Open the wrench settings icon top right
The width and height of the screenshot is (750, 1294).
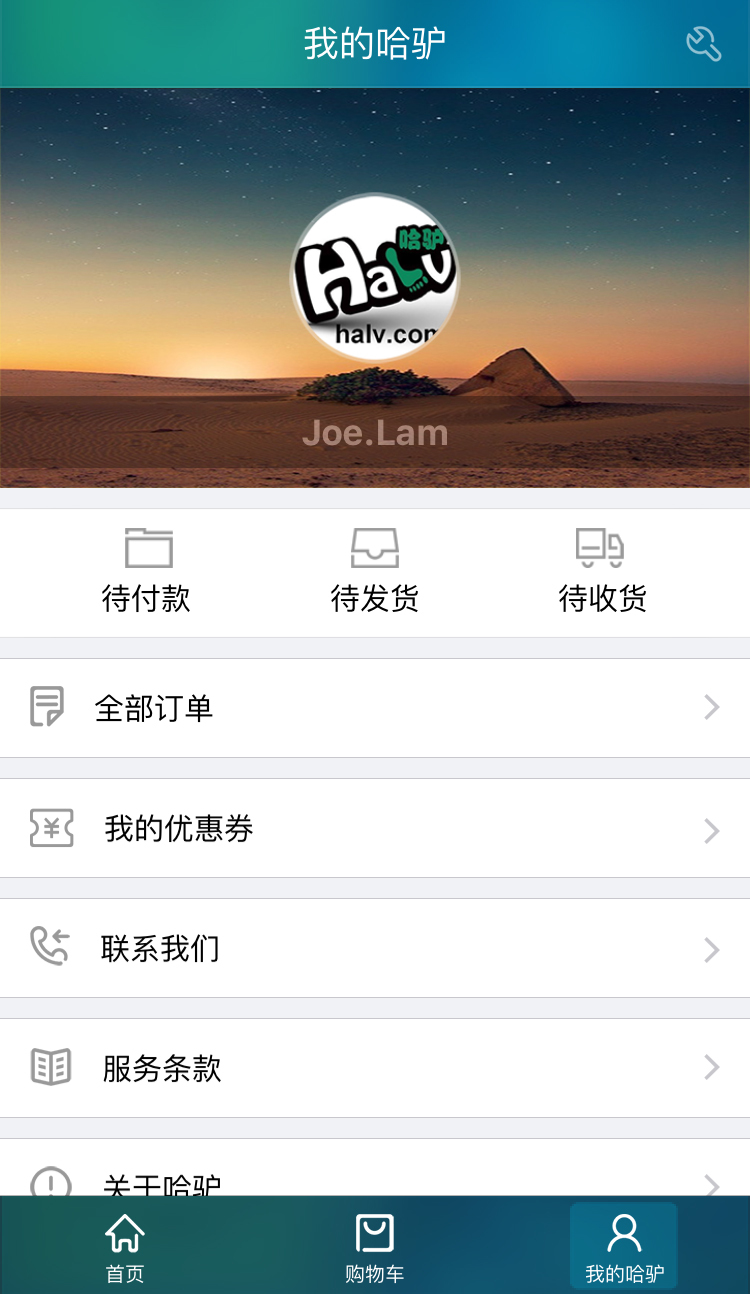point(705,43)
